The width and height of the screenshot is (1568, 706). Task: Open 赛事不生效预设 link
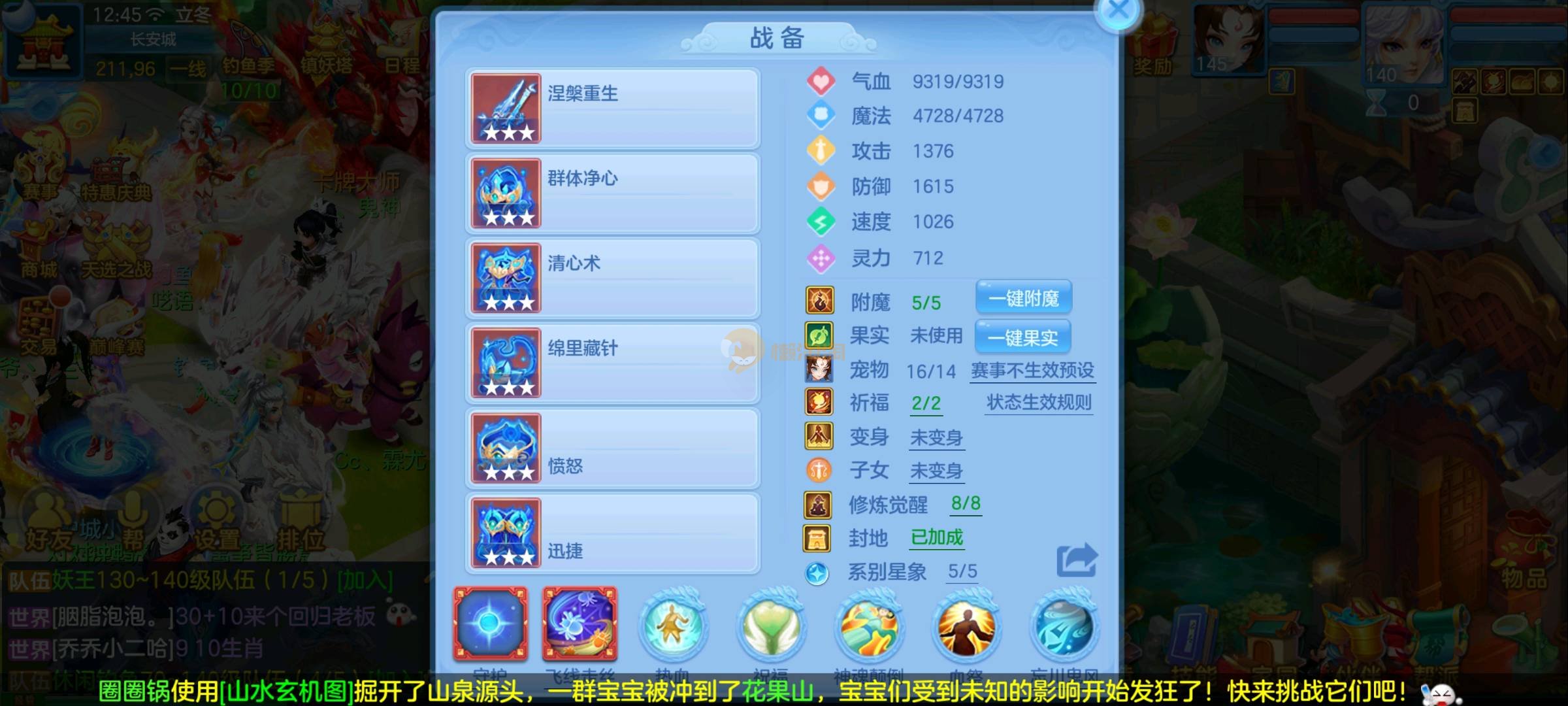click(1032, 371)
